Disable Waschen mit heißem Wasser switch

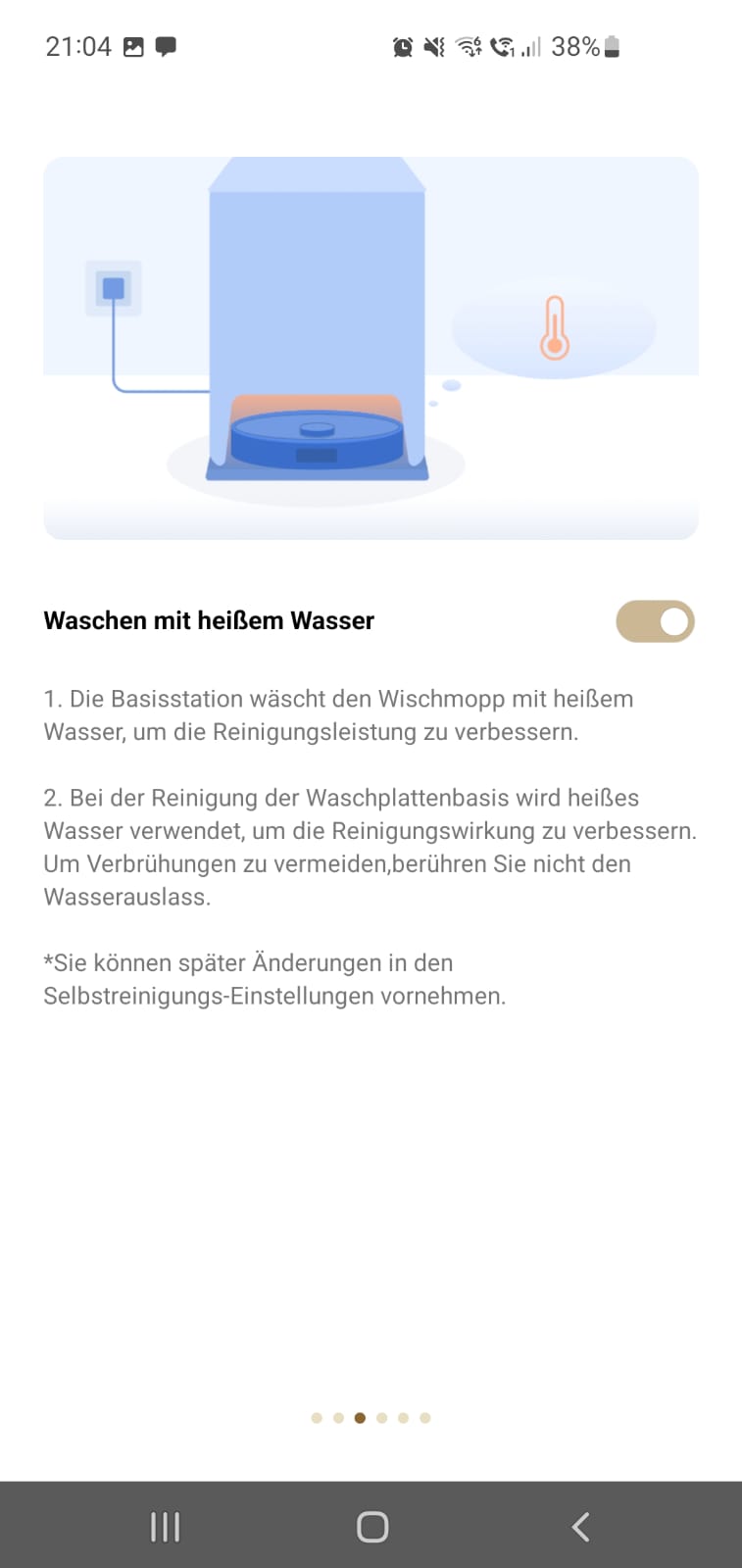click(655, 621)
